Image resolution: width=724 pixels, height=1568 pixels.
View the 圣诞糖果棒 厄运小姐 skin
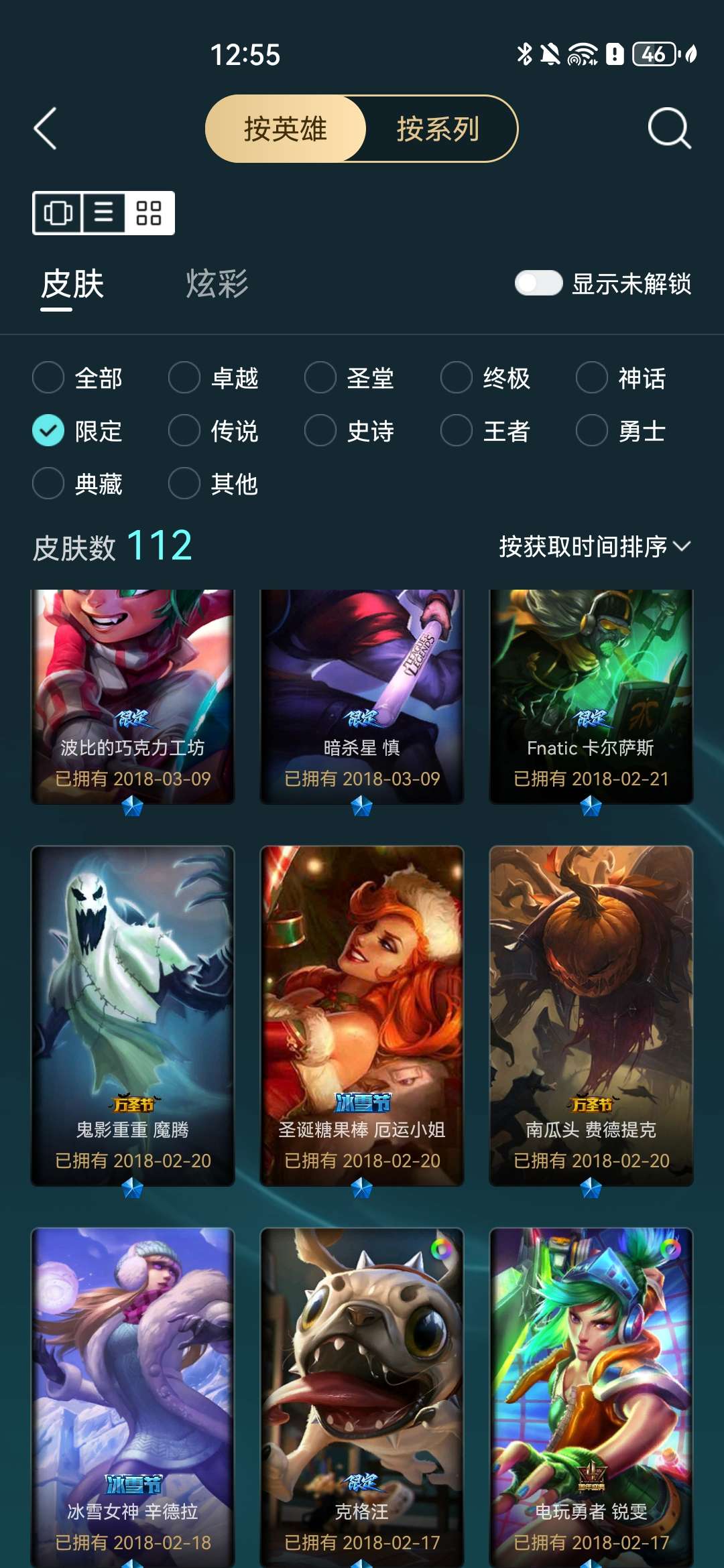tap(362, 1015)
